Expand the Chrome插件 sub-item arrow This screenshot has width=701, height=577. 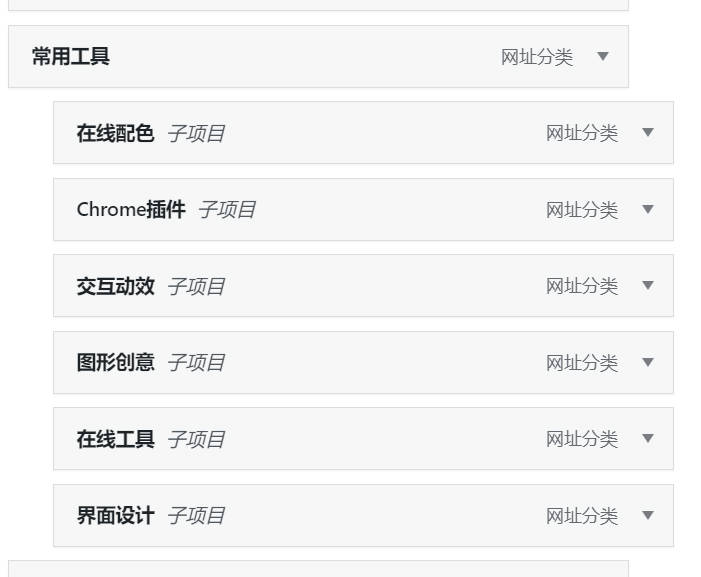[647, 209]
